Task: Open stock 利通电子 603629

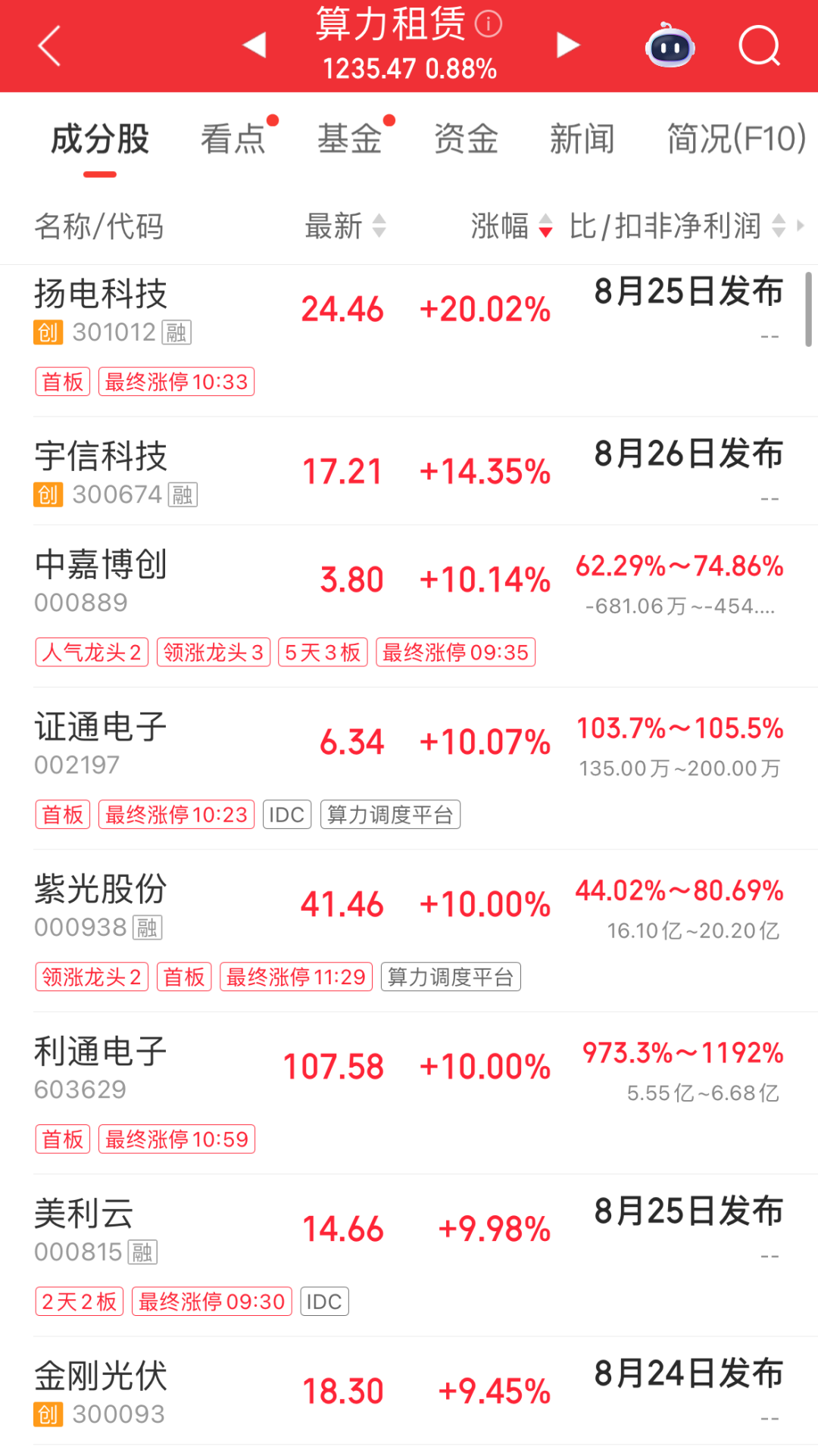Action: (409, 1093)
